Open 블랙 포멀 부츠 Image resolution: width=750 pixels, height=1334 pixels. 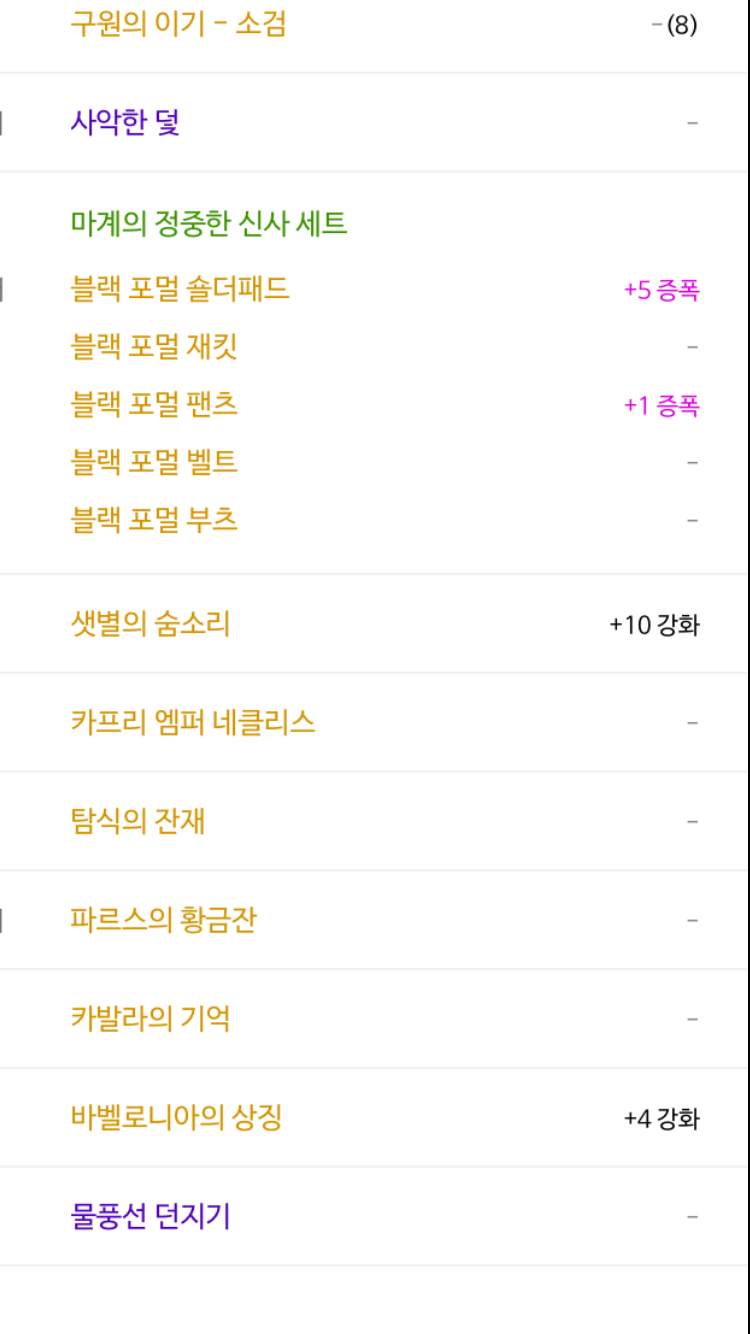tap(154, 520)
